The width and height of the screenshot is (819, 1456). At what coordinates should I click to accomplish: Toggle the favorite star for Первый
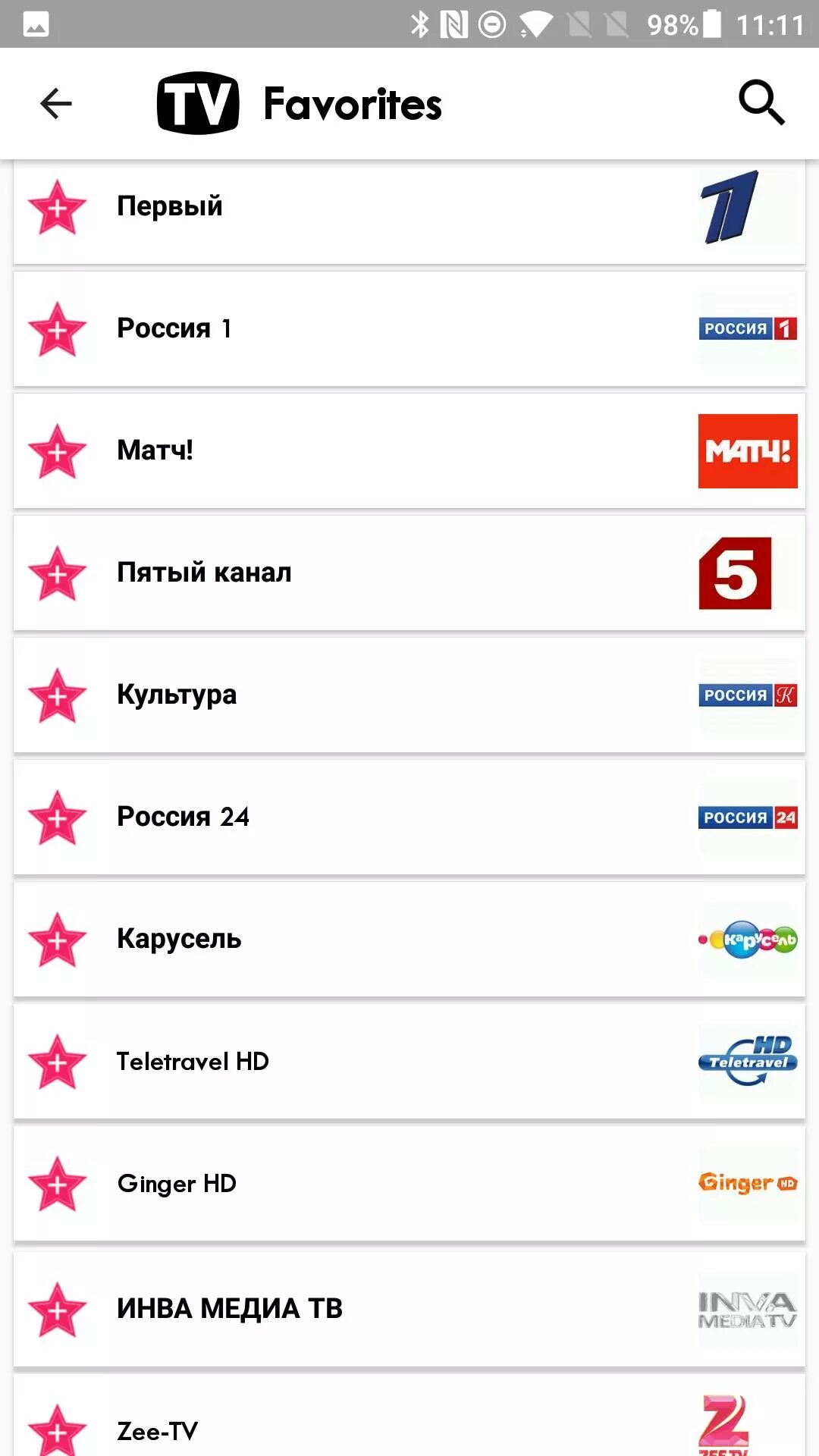(x=57, y=207)
